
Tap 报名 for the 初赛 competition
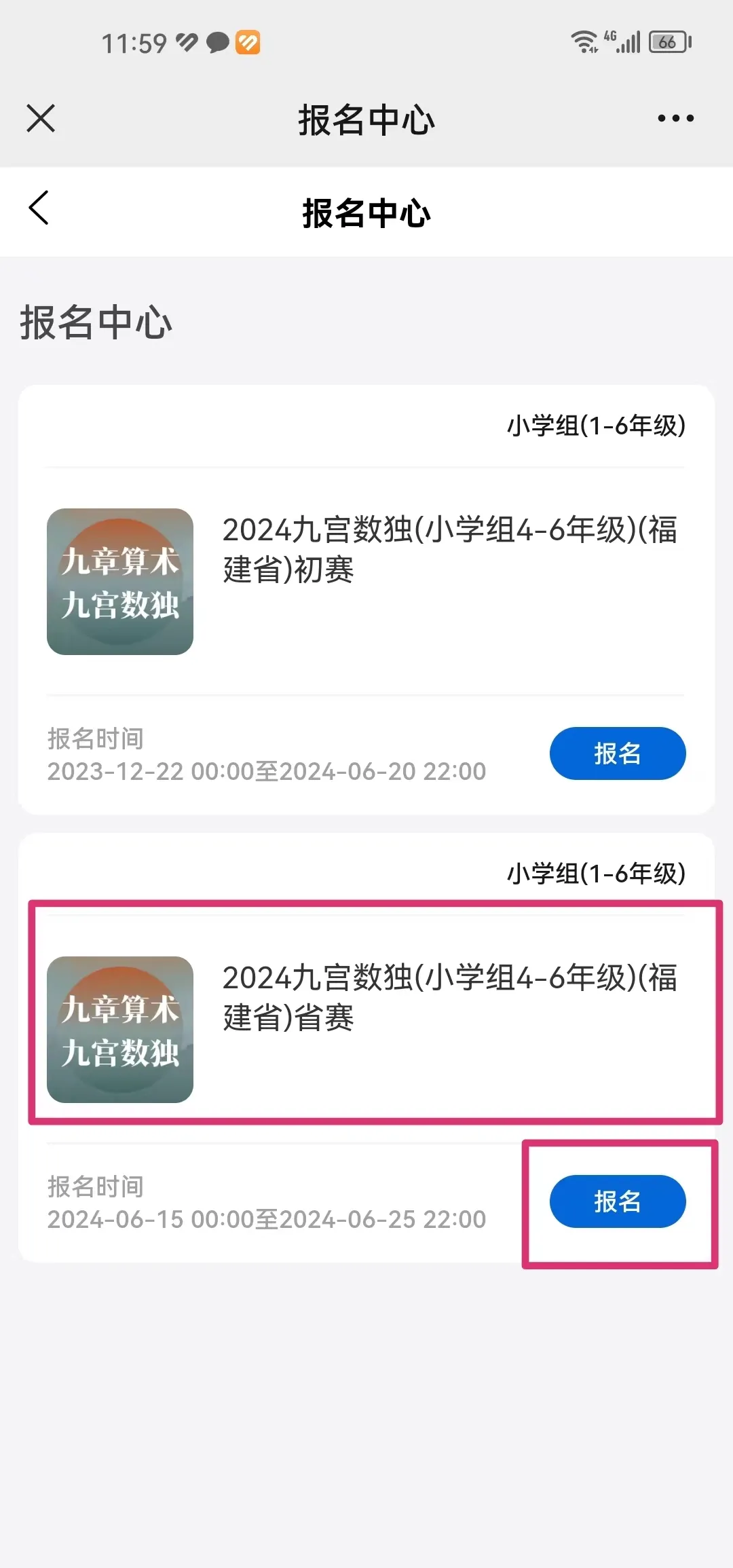(617, 753)
